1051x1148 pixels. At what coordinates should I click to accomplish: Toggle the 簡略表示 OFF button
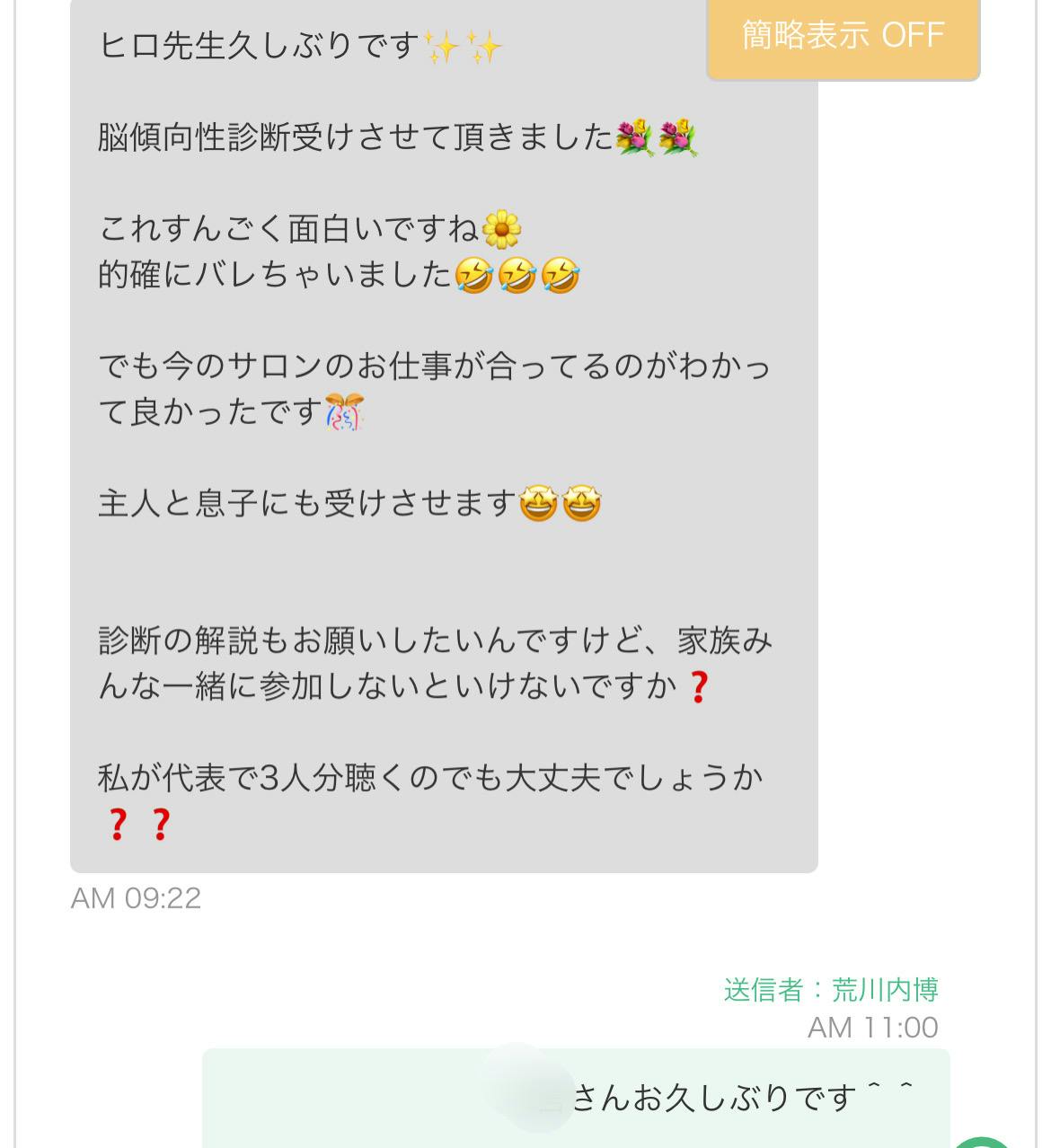[843, 38]
